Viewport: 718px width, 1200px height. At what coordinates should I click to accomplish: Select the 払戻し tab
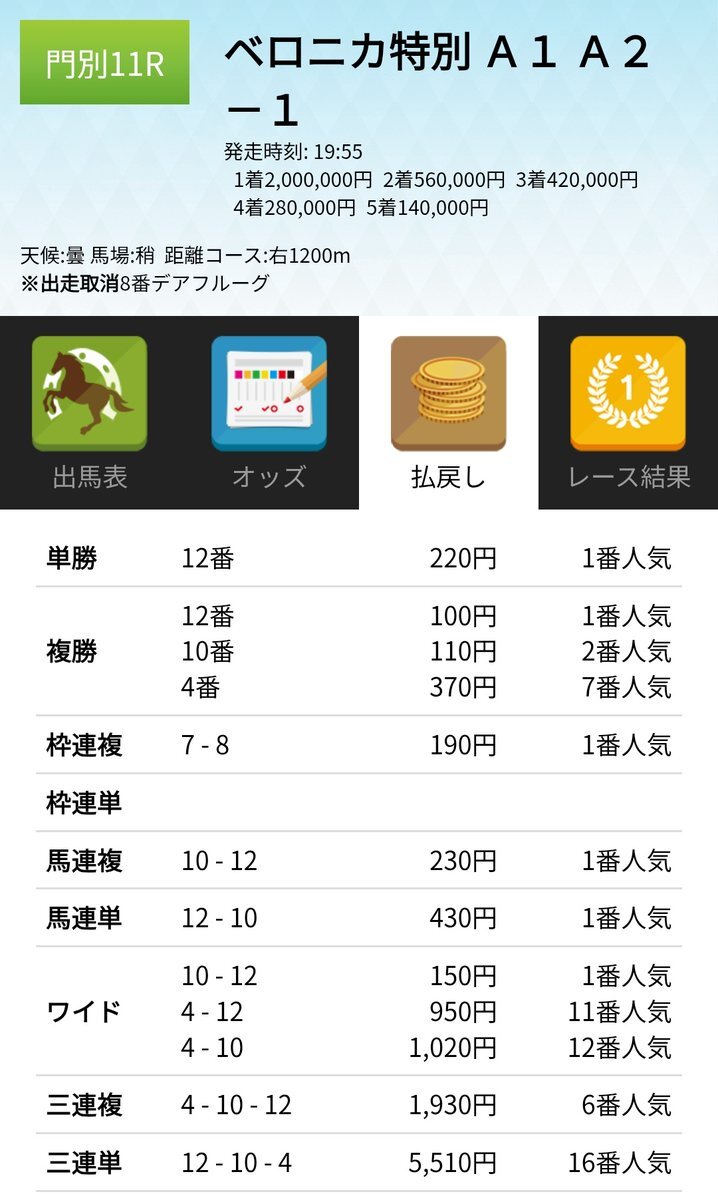click(x=448, y=412)
